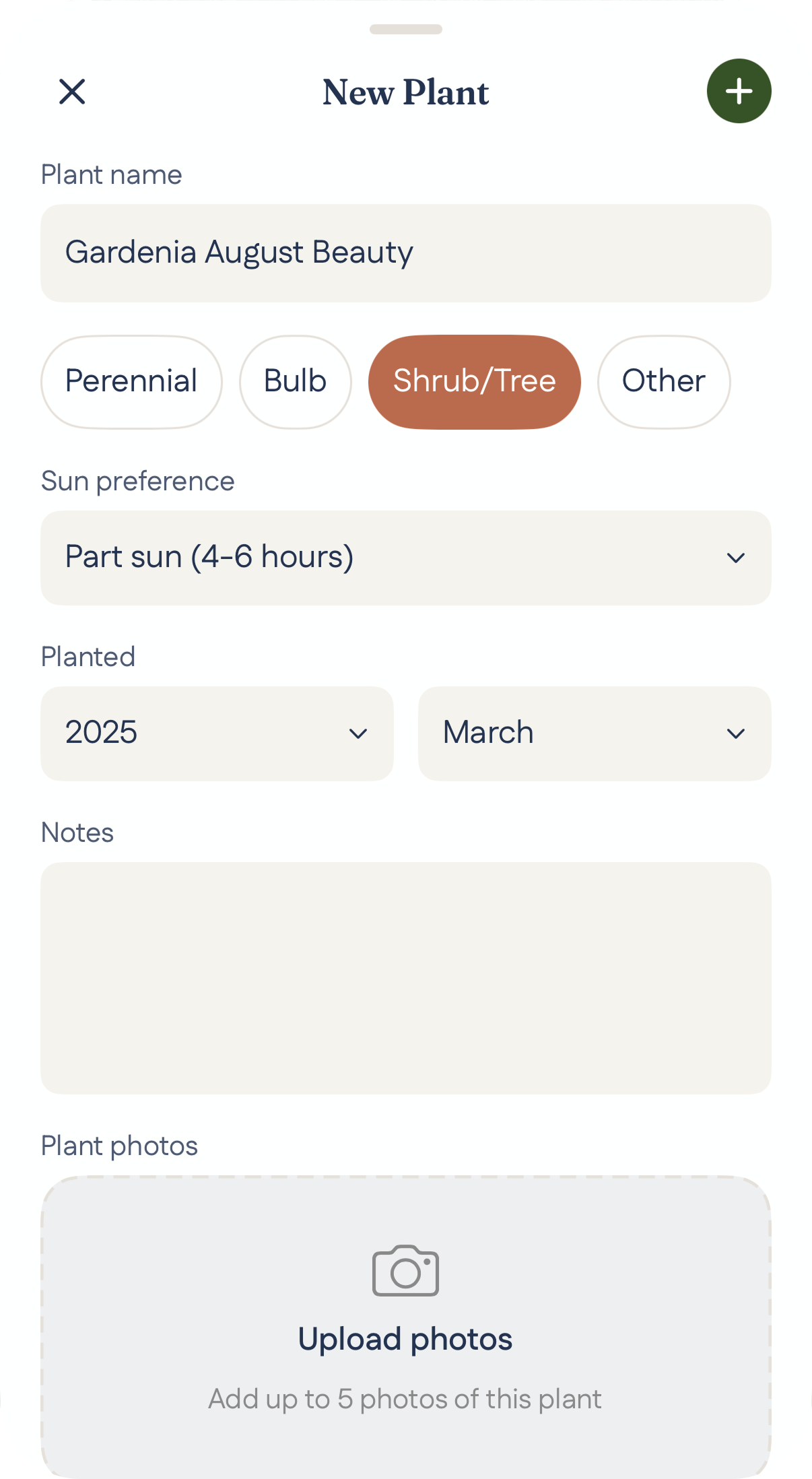Open the planted month dropdown showing March
Screen dimensions: 812x1479
[x=595, y=733]
